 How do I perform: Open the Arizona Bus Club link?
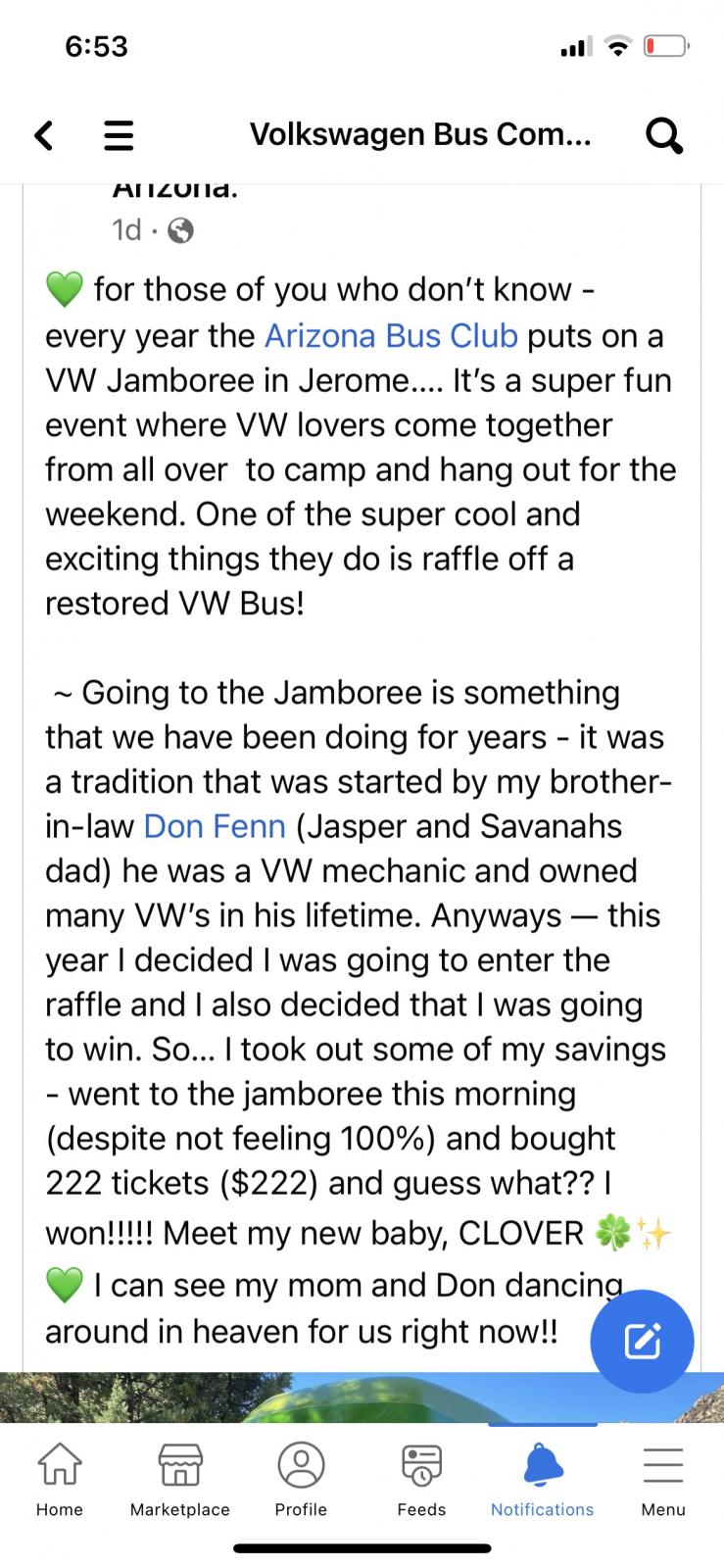[391, 336]
